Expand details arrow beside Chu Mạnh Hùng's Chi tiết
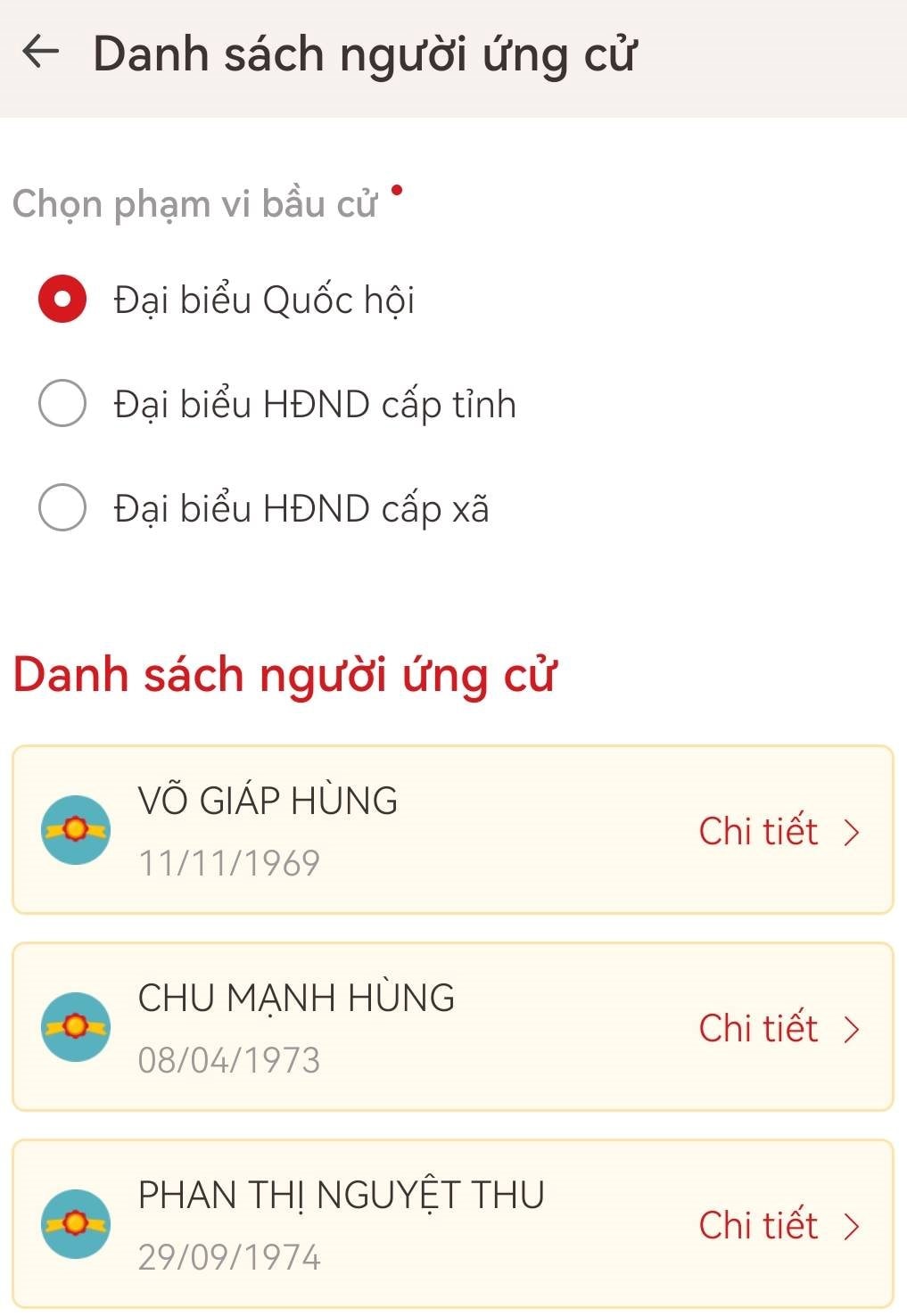Viewport: 907px width, 1316px height. (850, 1029)
